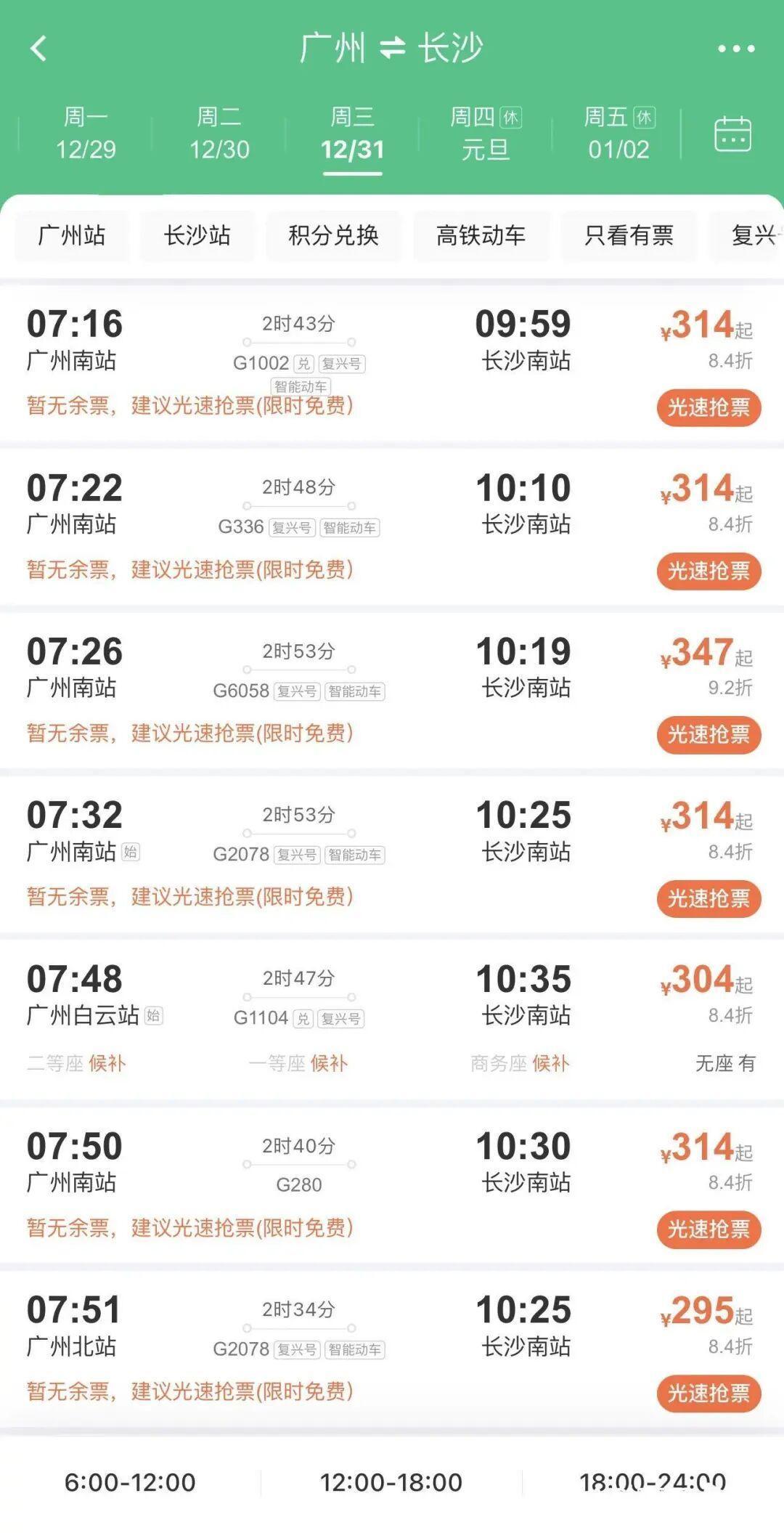Open the three-dot more options menu
Viewport: 784px width, 1533px height.
coord(735,49)
